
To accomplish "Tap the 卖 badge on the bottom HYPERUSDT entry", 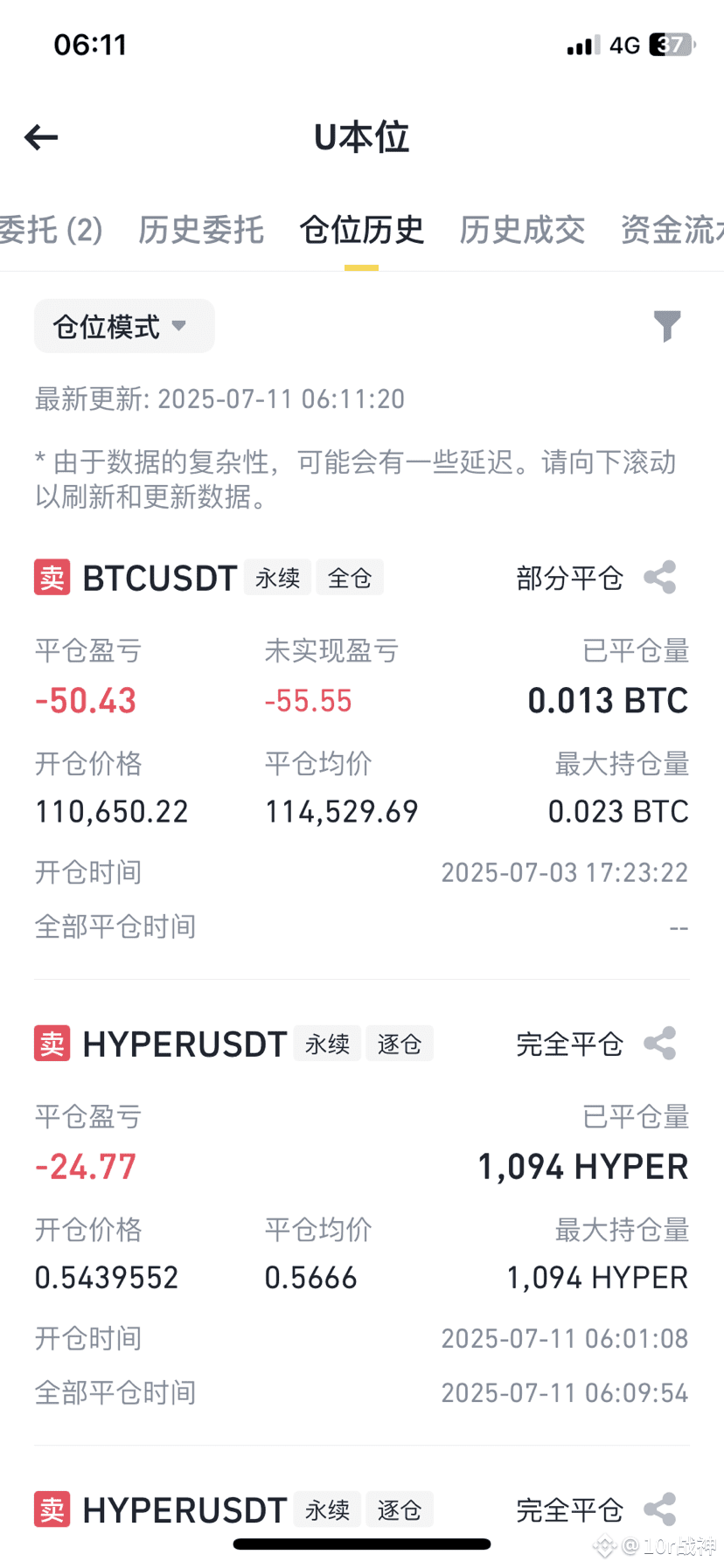I will tap(52, 1508).
